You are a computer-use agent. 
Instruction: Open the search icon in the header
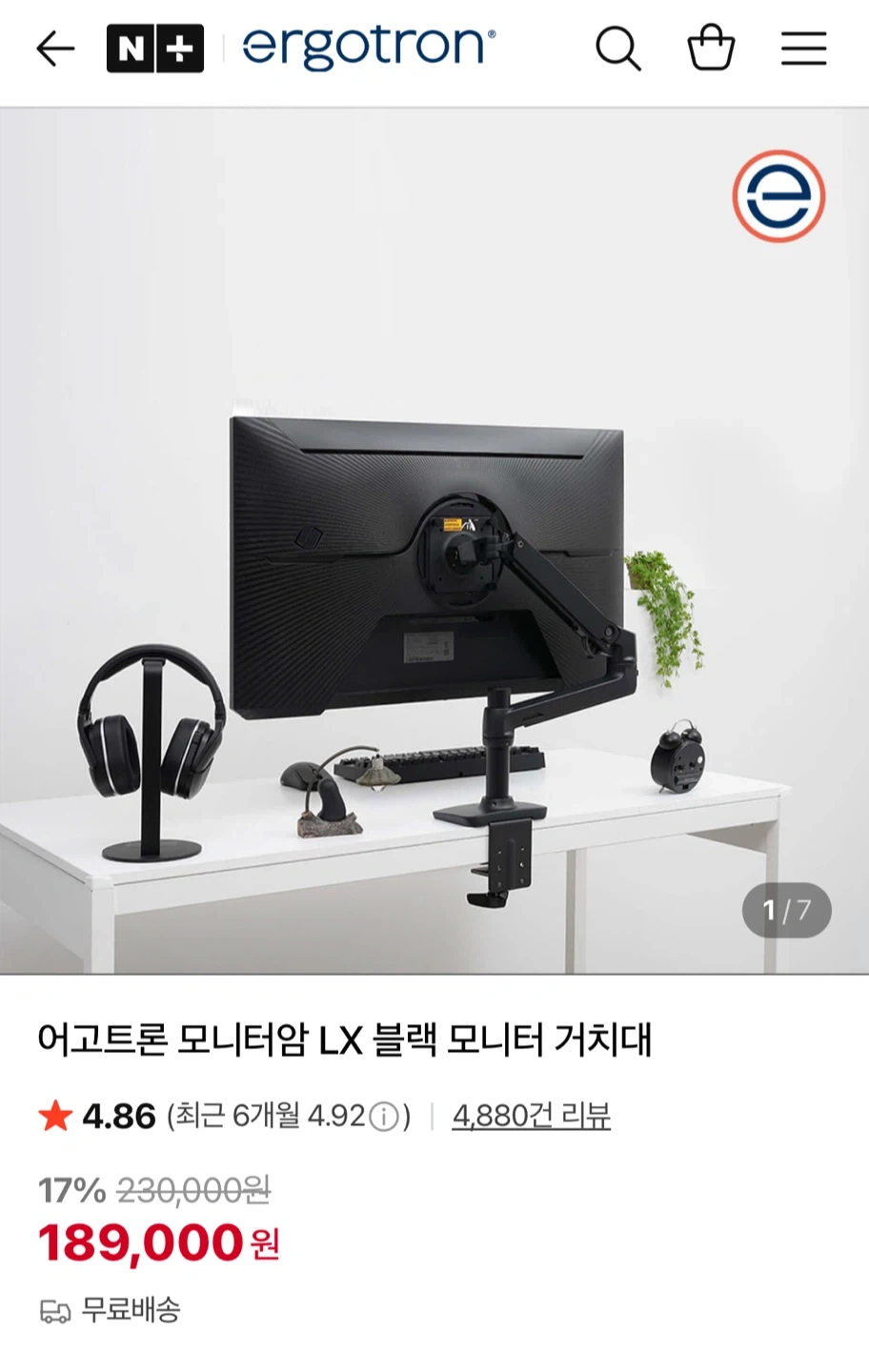[617, 49]
